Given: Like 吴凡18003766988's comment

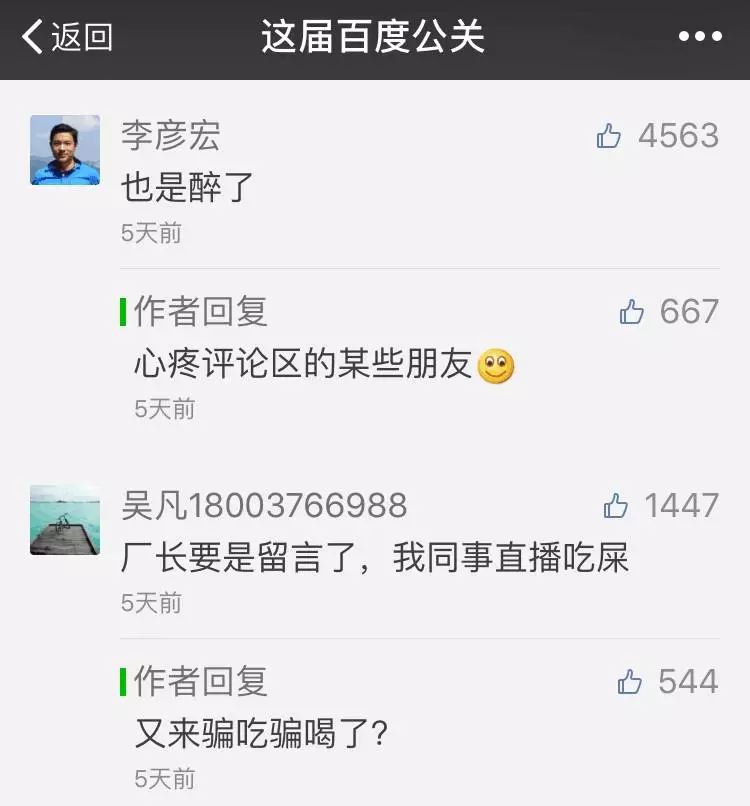Looking at the screenshot, I should click(616, 507).
